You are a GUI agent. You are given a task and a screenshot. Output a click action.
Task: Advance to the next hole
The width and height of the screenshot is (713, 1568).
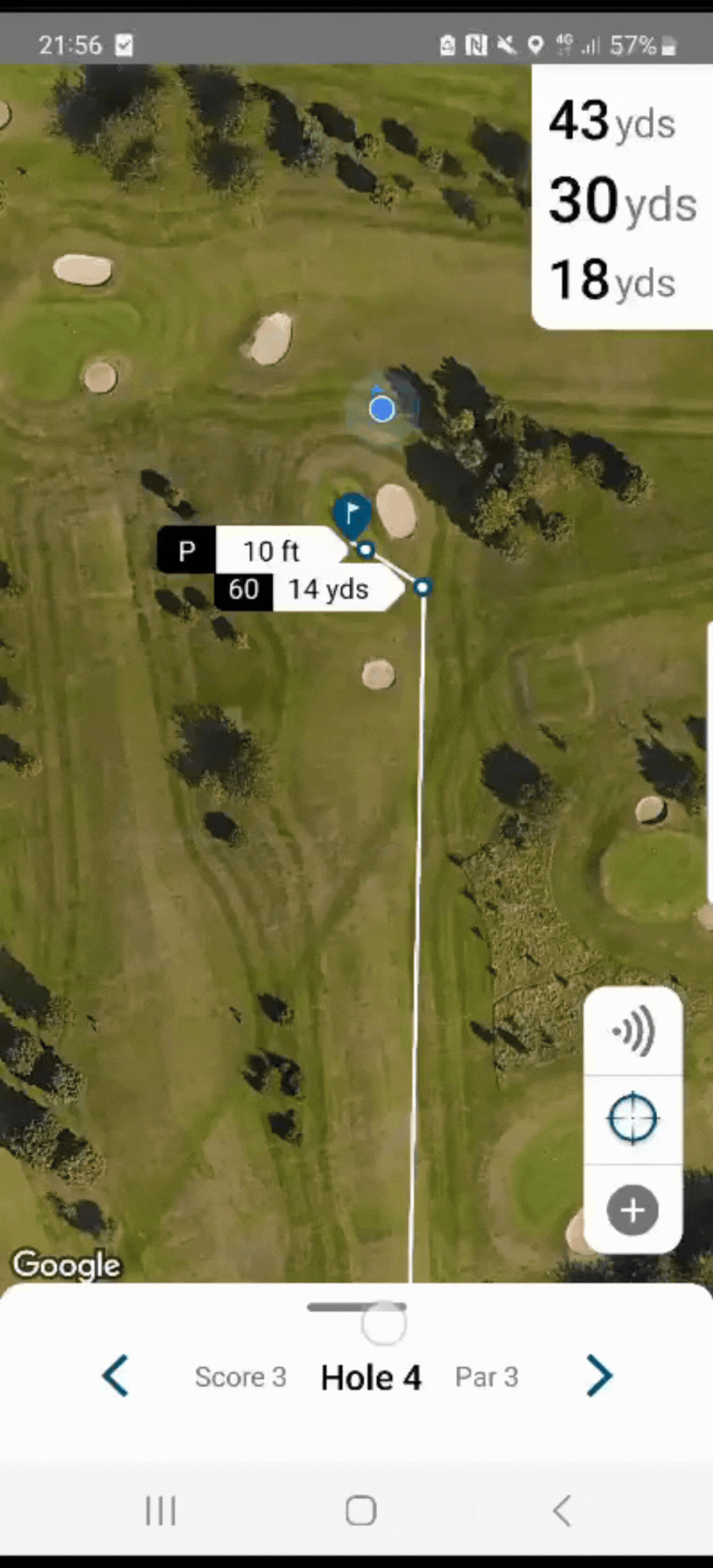(x=599, y=1376)
